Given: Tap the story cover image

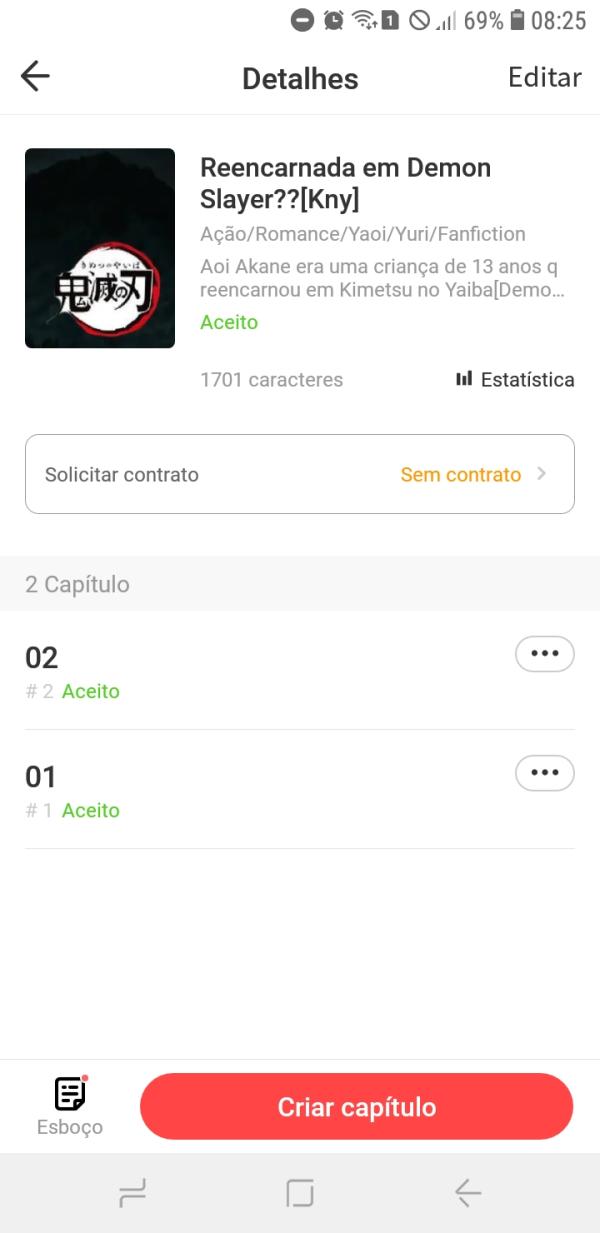Looking at the screenshot, I should point(100,248).
